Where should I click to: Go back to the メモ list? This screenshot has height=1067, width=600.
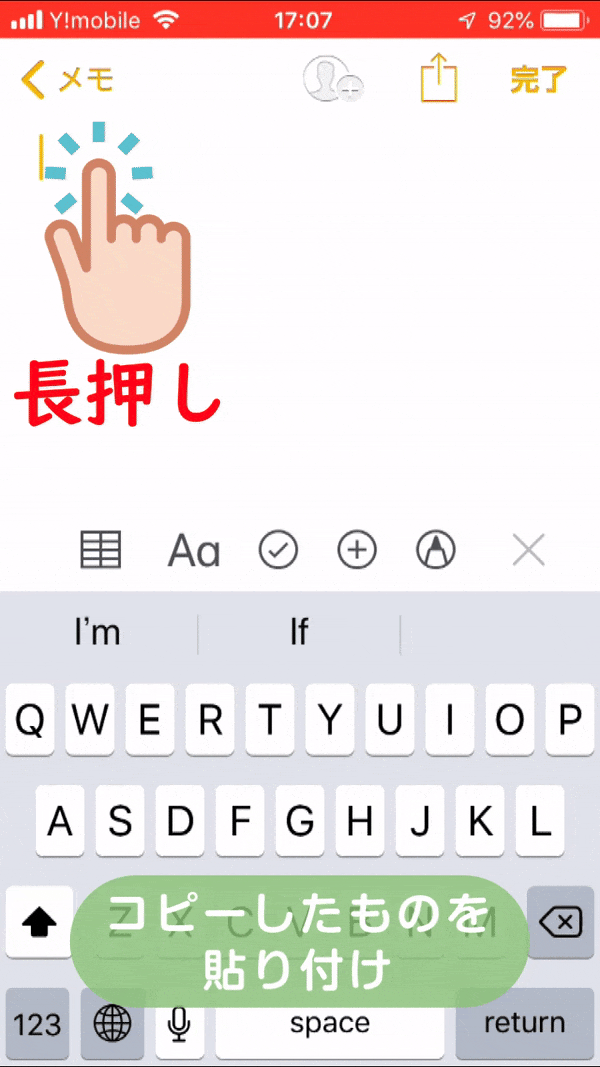point(67,80)
